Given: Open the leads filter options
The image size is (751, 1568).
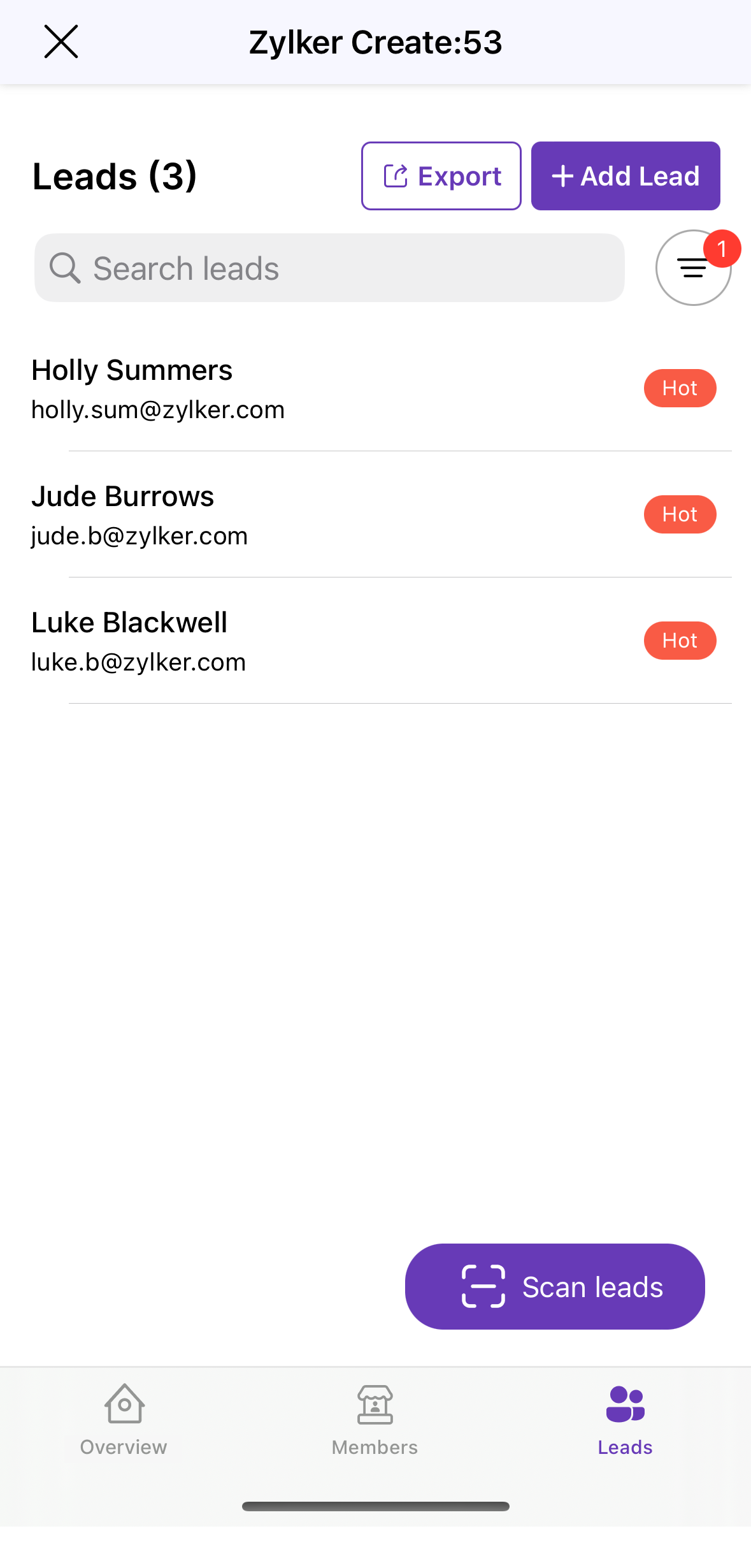Looking at the screenshot, I should (692, 268).
